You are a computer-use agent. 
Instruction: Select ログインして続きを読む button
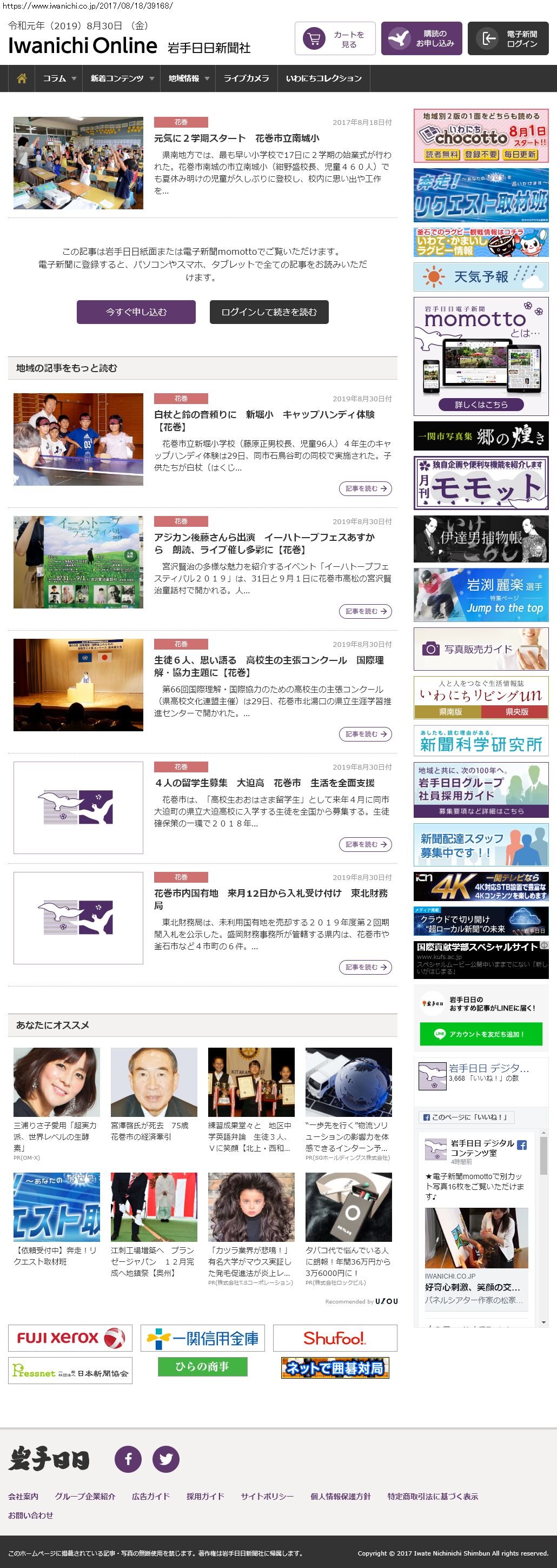(269, 312)
